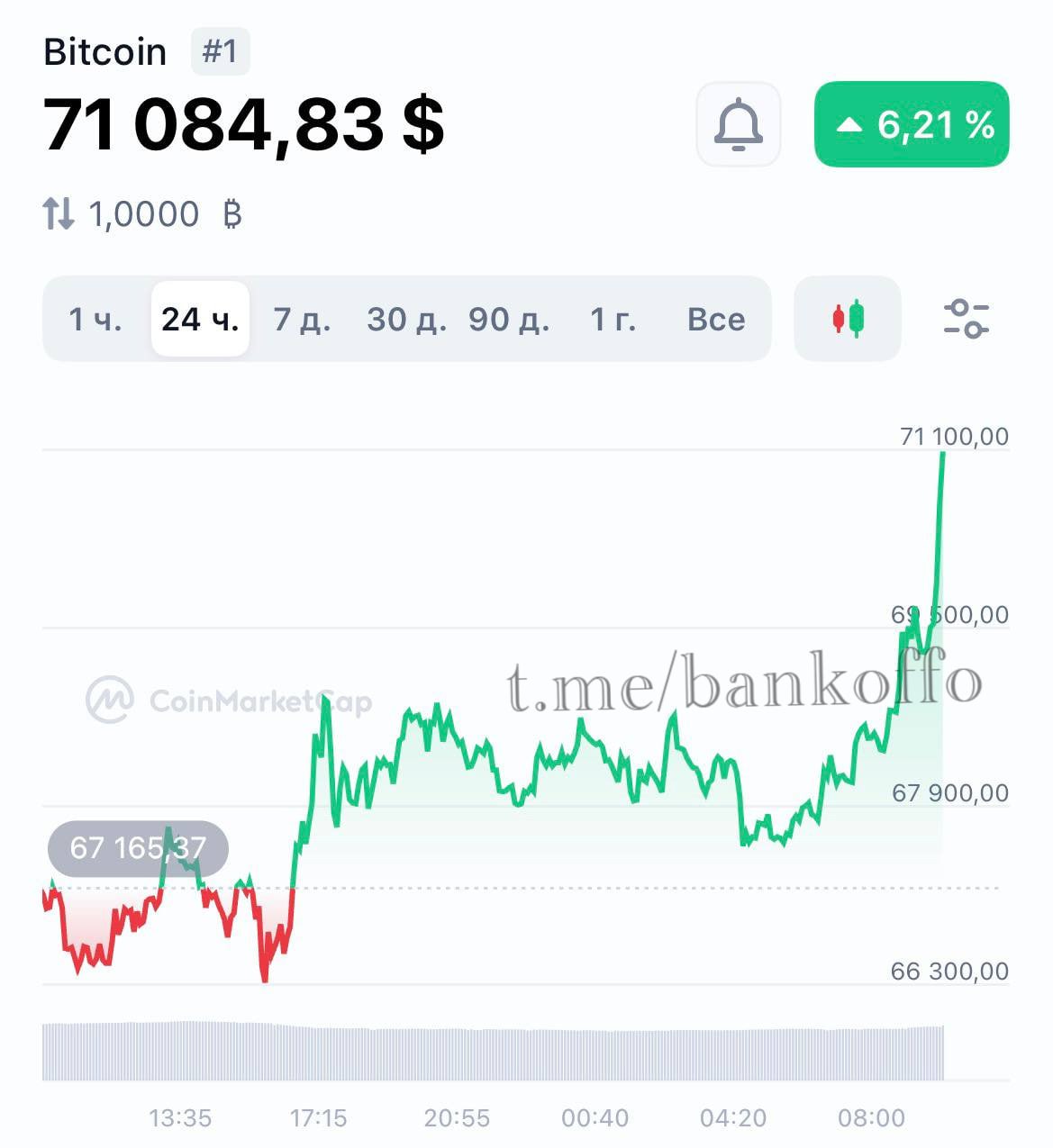This screenshot has height=1148, width=1053.
Task: Tap the green 6,21 % change badge
Action: point(911,124)
